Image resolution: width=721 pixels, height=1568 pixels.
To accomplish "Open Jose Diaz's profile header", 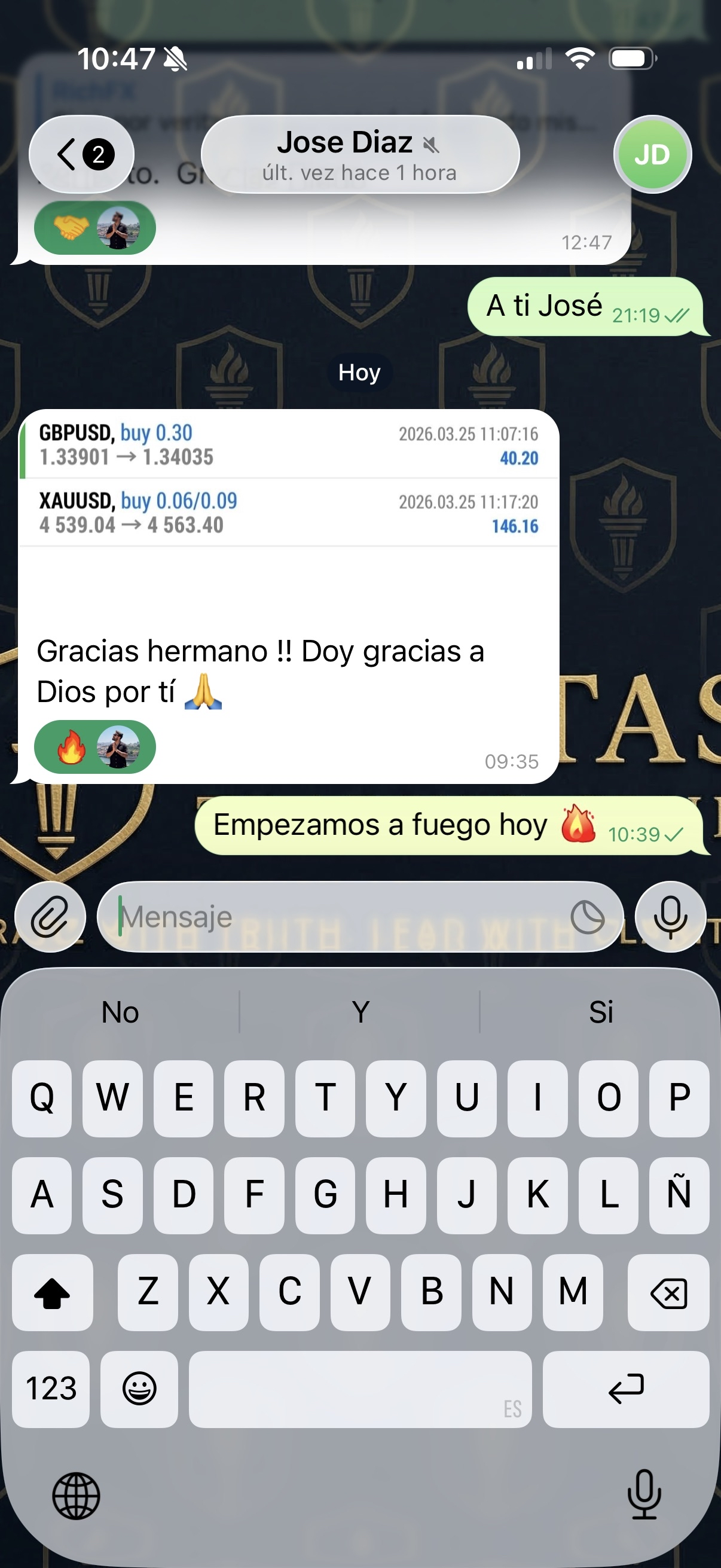I will pos(359,155).
